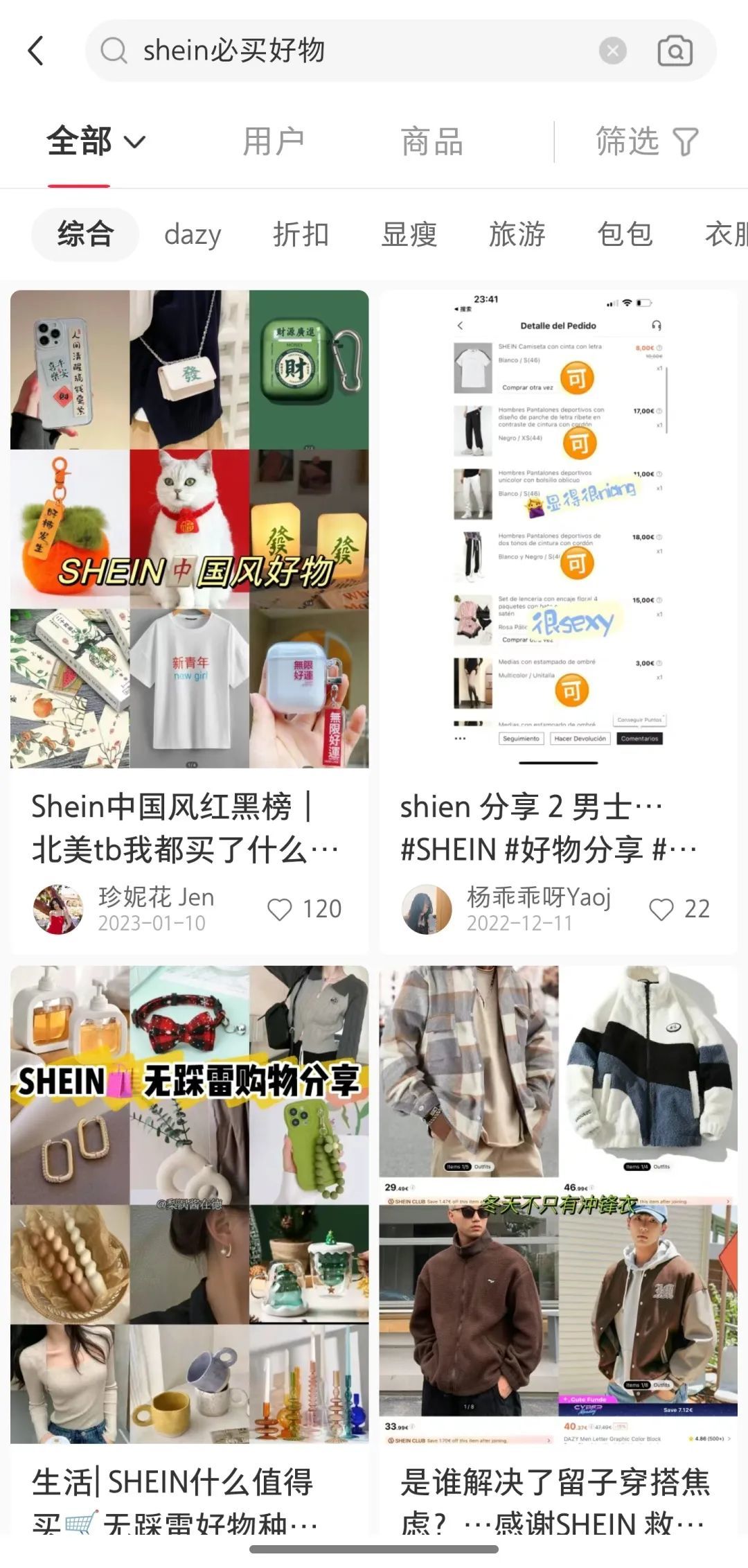Viewport: 748px width, 1568px height.
Task: Select the 旅游 chip
Action: pyautogui.click(x=517, y=234)
